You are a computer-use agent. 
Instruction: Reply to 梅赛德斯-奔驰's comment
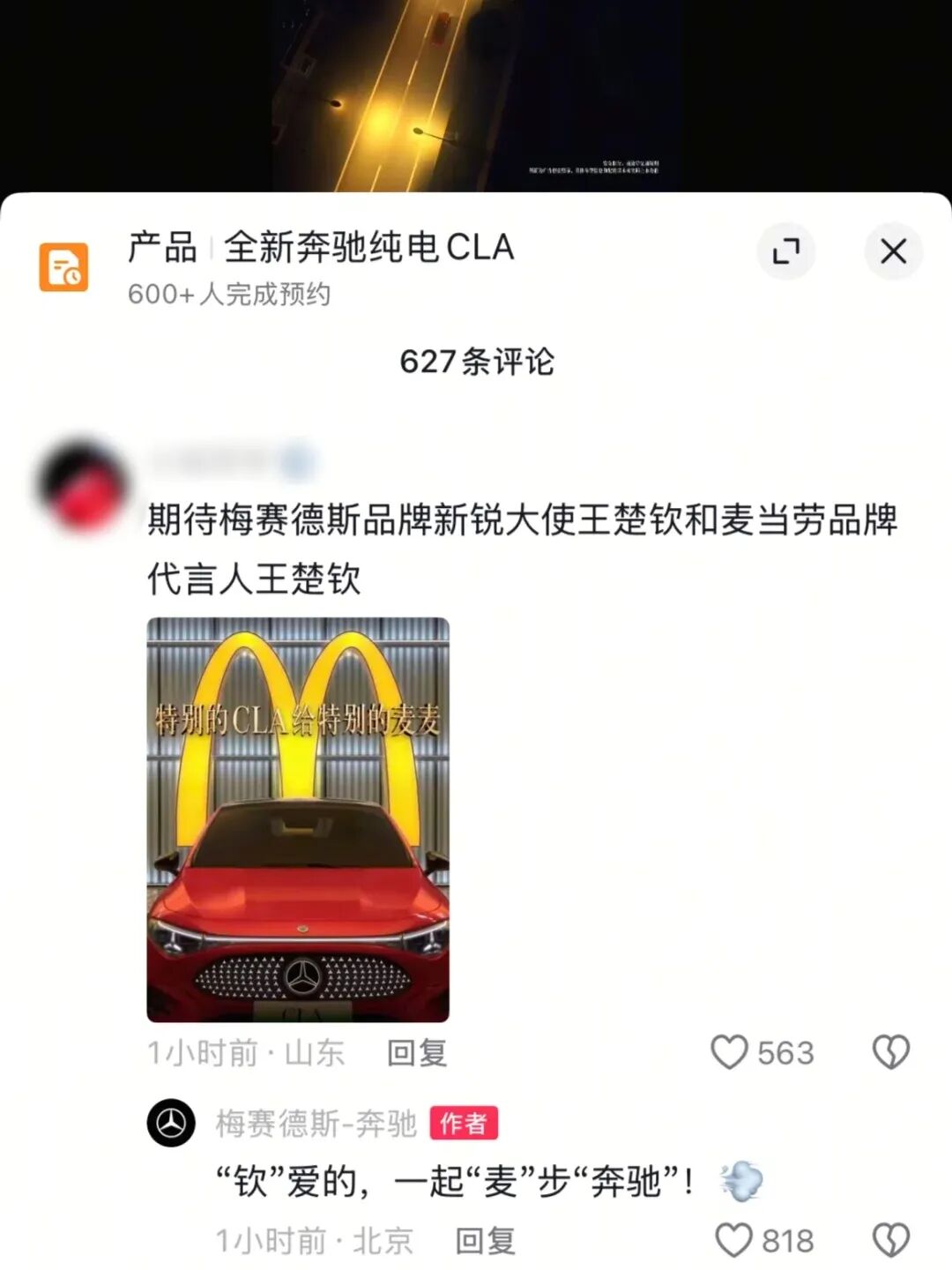pos(485,1241)
